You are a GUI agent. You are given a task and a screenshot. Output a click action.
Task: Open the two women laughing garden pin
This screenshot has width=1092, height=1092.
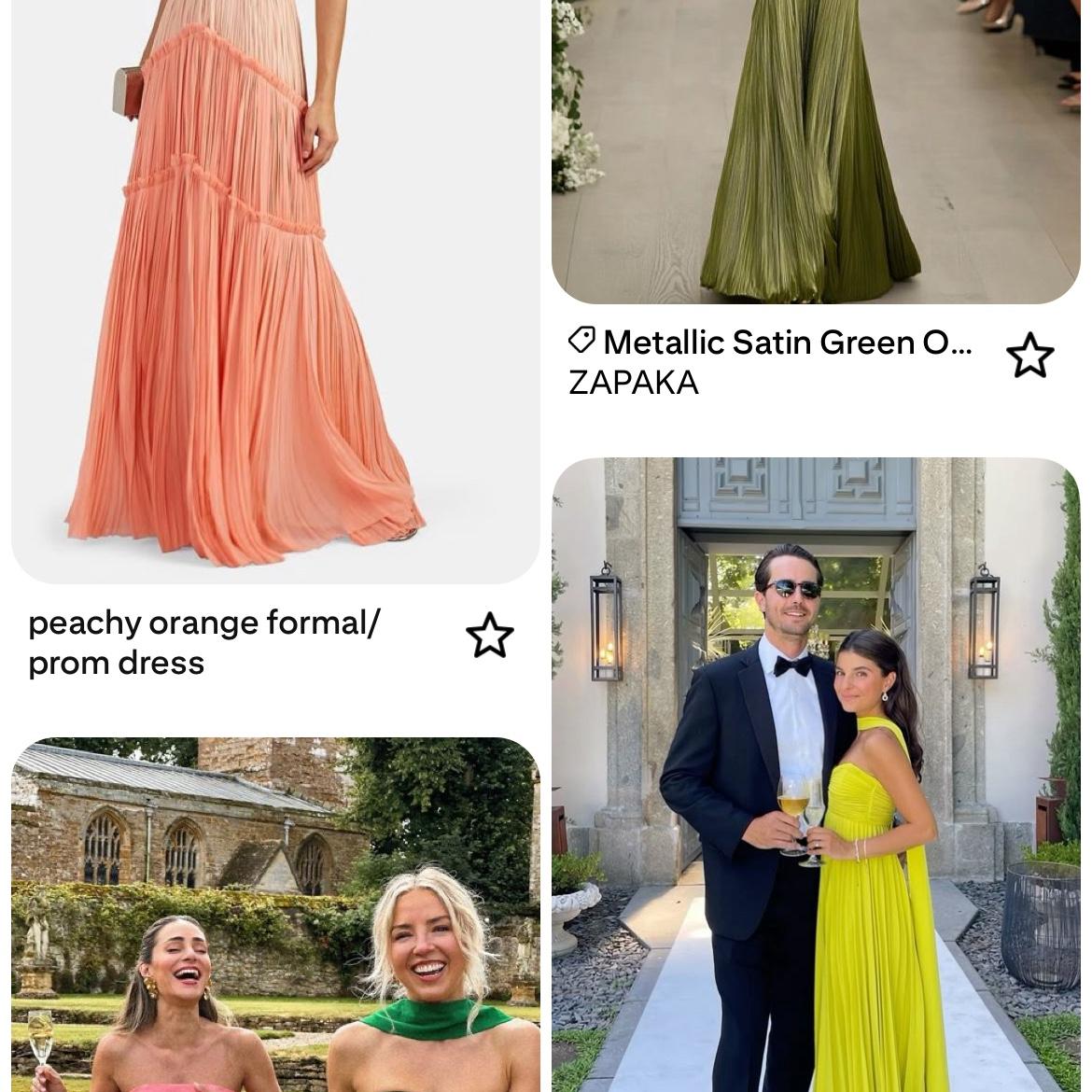[x=275, y=915]
